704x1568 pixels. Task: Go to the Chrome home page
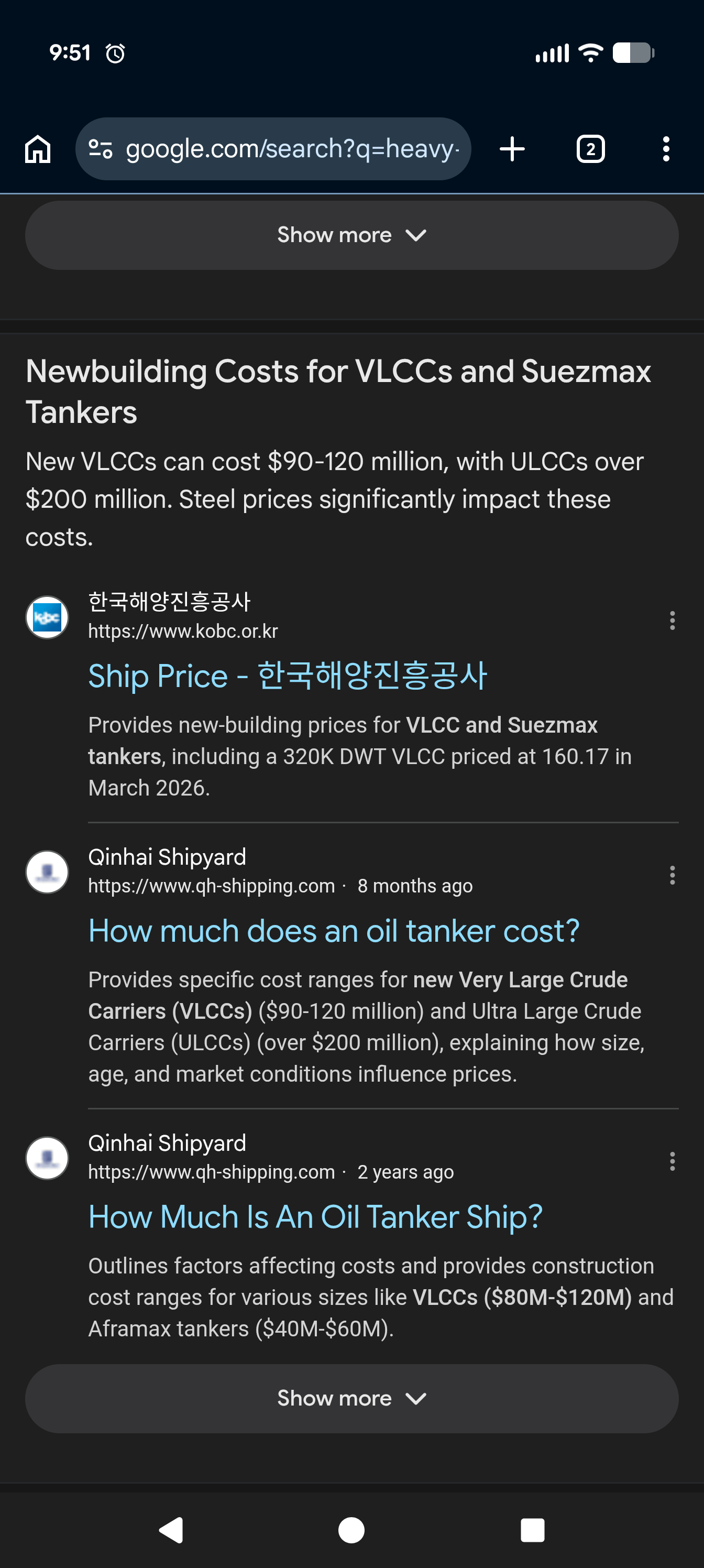coord(38,149)
